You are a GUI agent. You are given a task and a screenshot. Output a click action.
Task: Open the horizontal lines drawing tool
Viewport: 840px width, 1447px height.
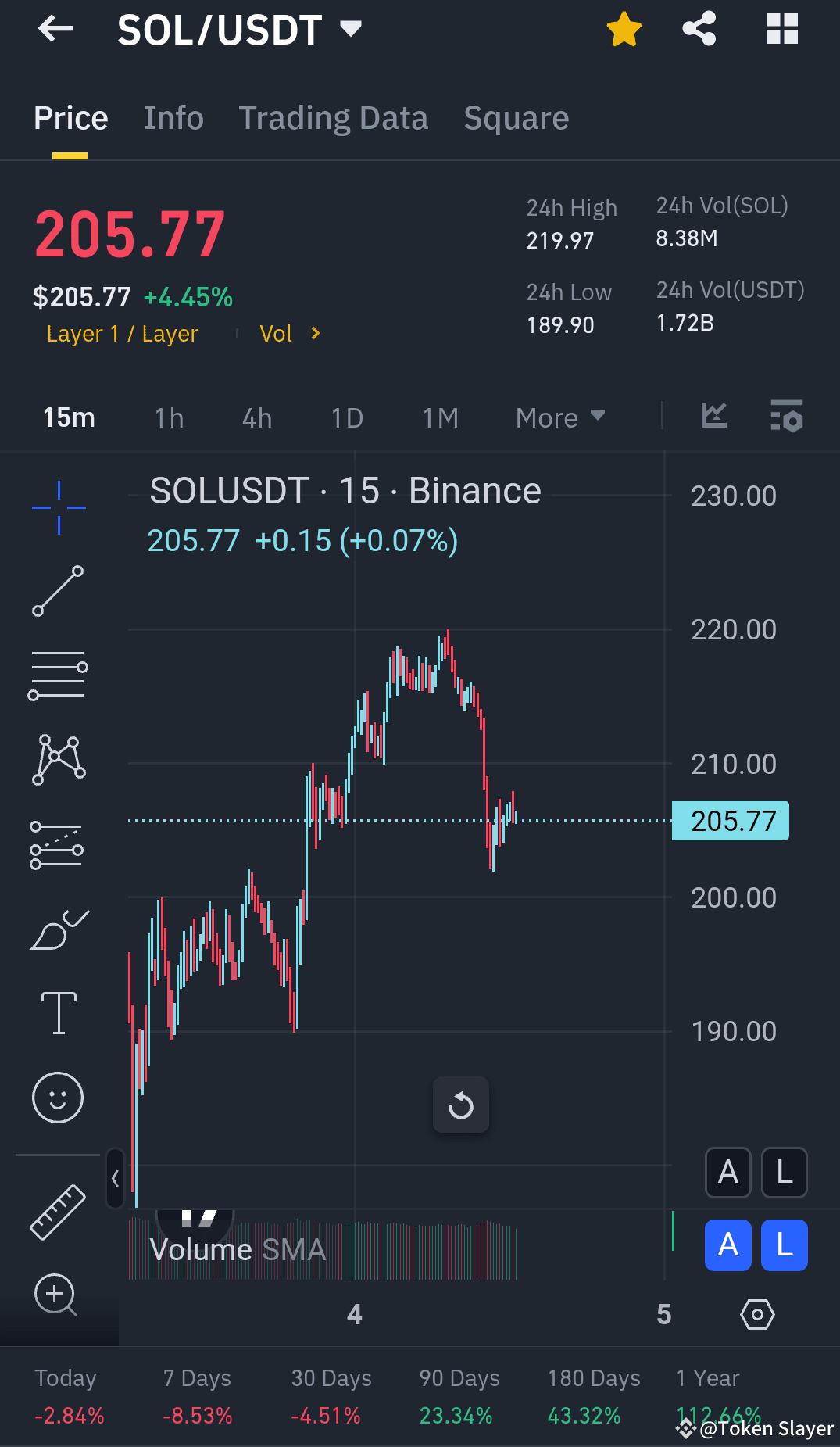[59, 674]
